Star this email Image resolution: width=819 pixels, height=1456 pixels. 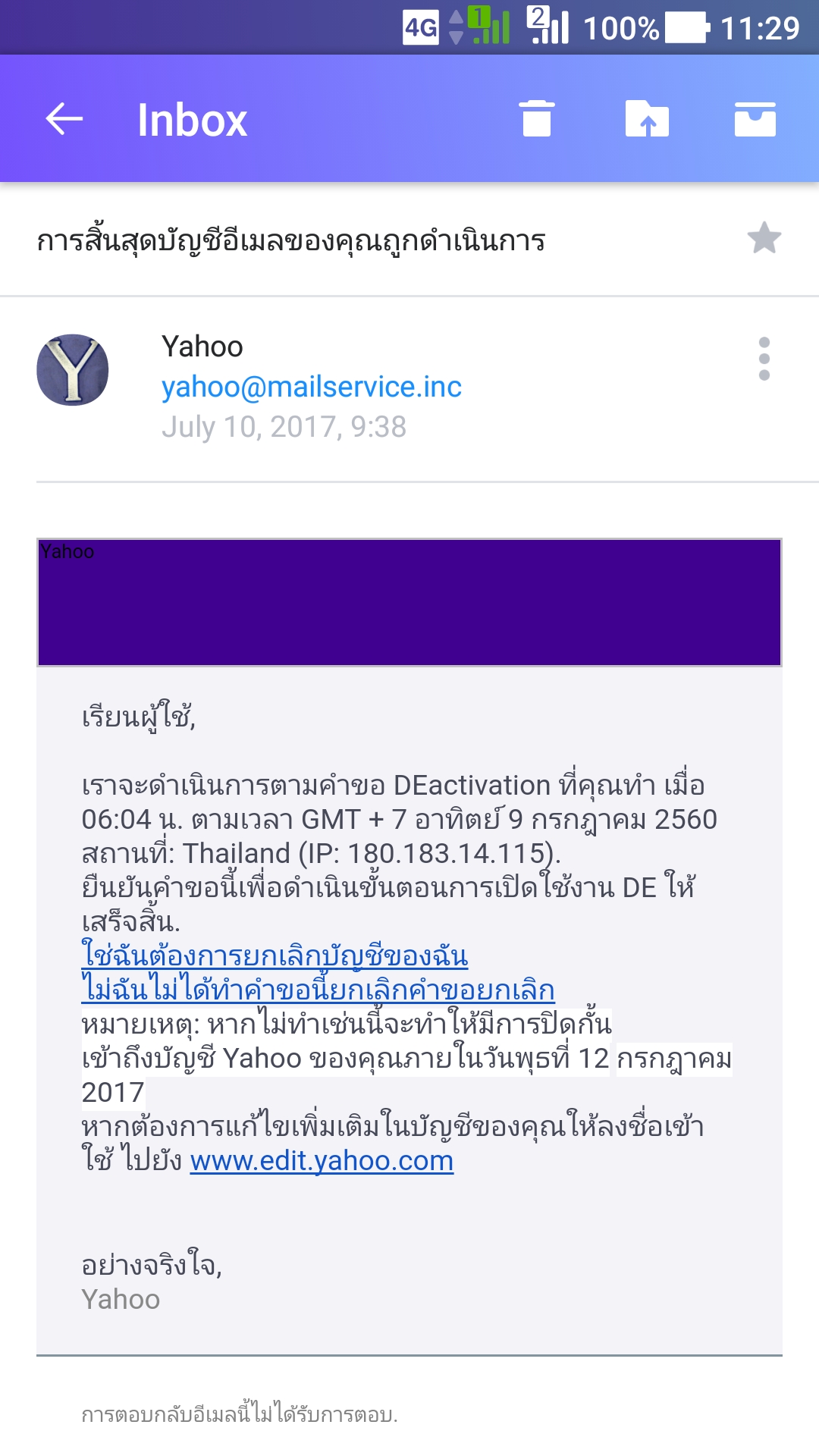tap(764, 238)
